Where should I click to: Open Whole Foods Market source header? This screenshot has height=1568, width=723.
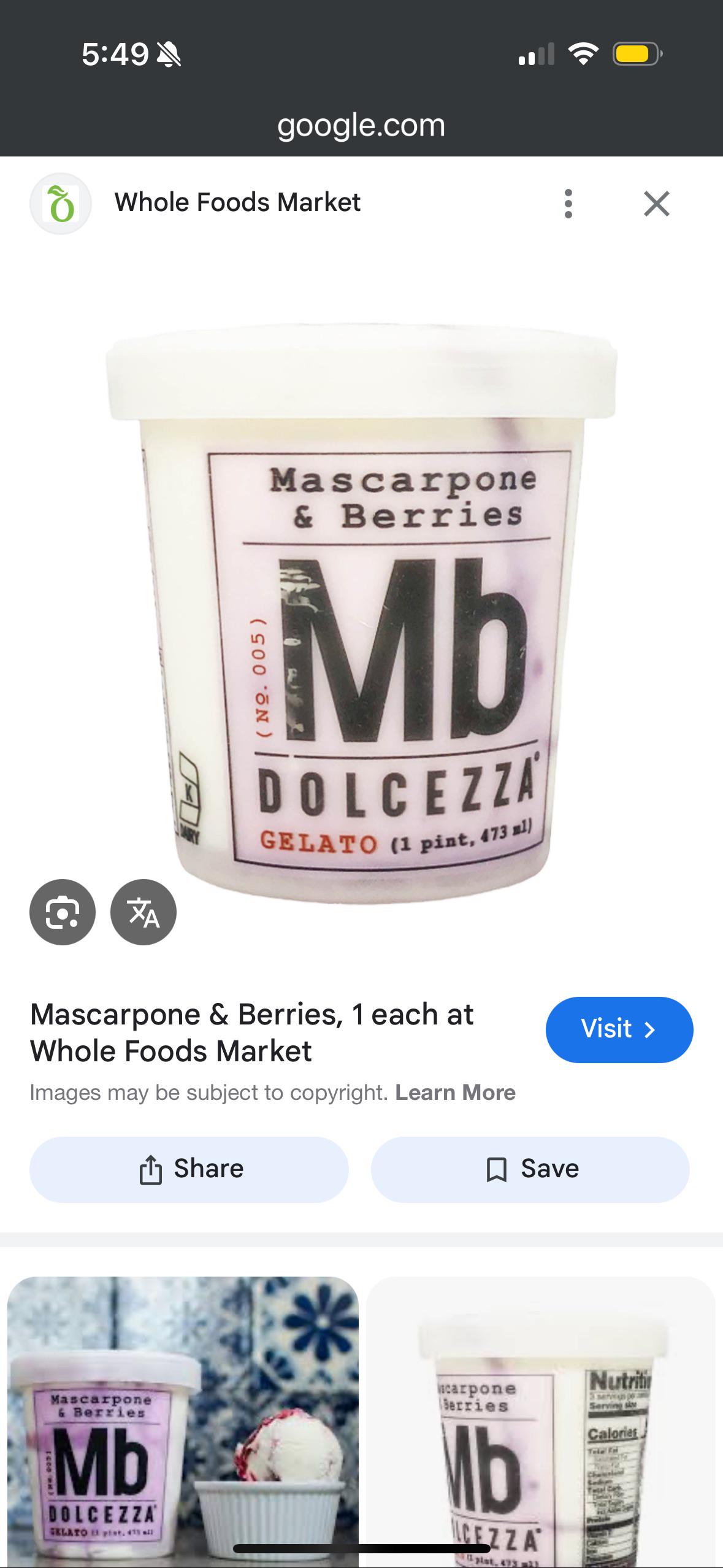click(237, 202)
